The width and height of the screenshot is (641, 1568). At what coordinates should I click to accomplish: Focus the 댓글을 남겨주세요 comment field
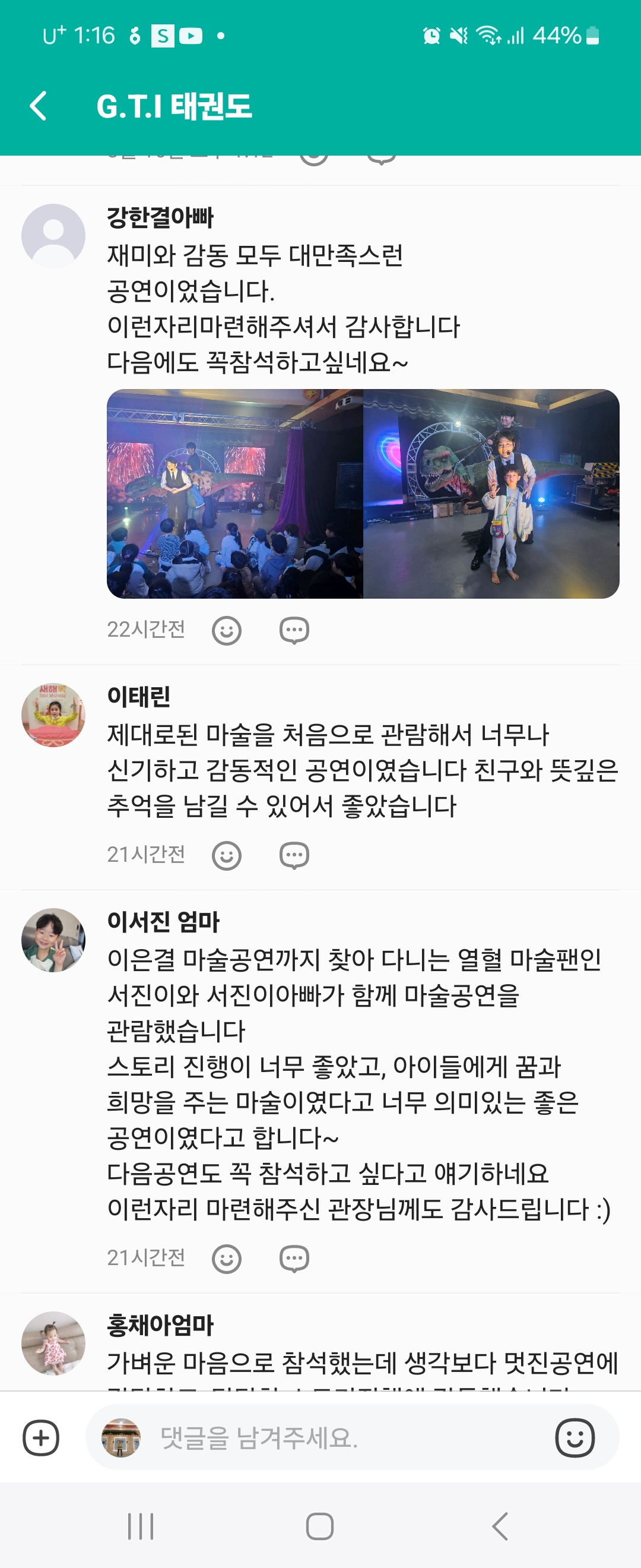coord(341,1439)
